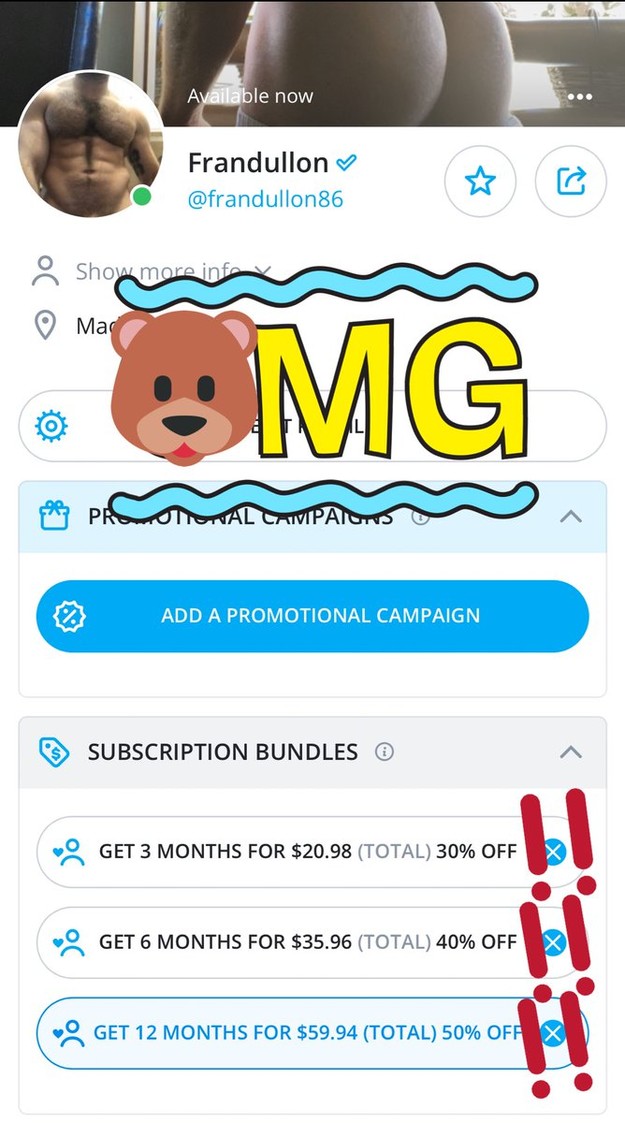Open the three-dot overflow menu
The image size is (625, 1123).
579,97
